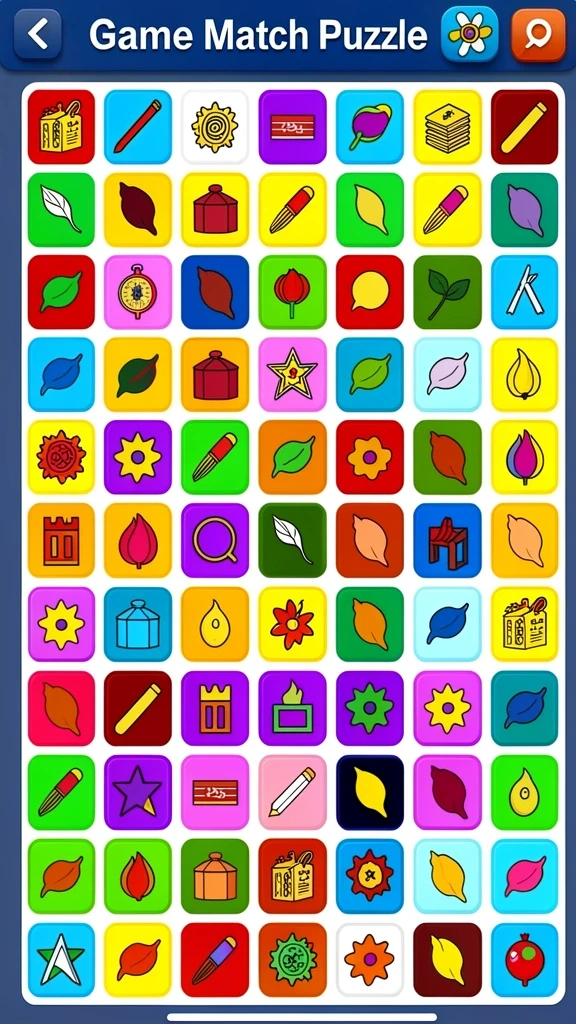Tap the red flower on yellow tile

click(x=293, y=624)
